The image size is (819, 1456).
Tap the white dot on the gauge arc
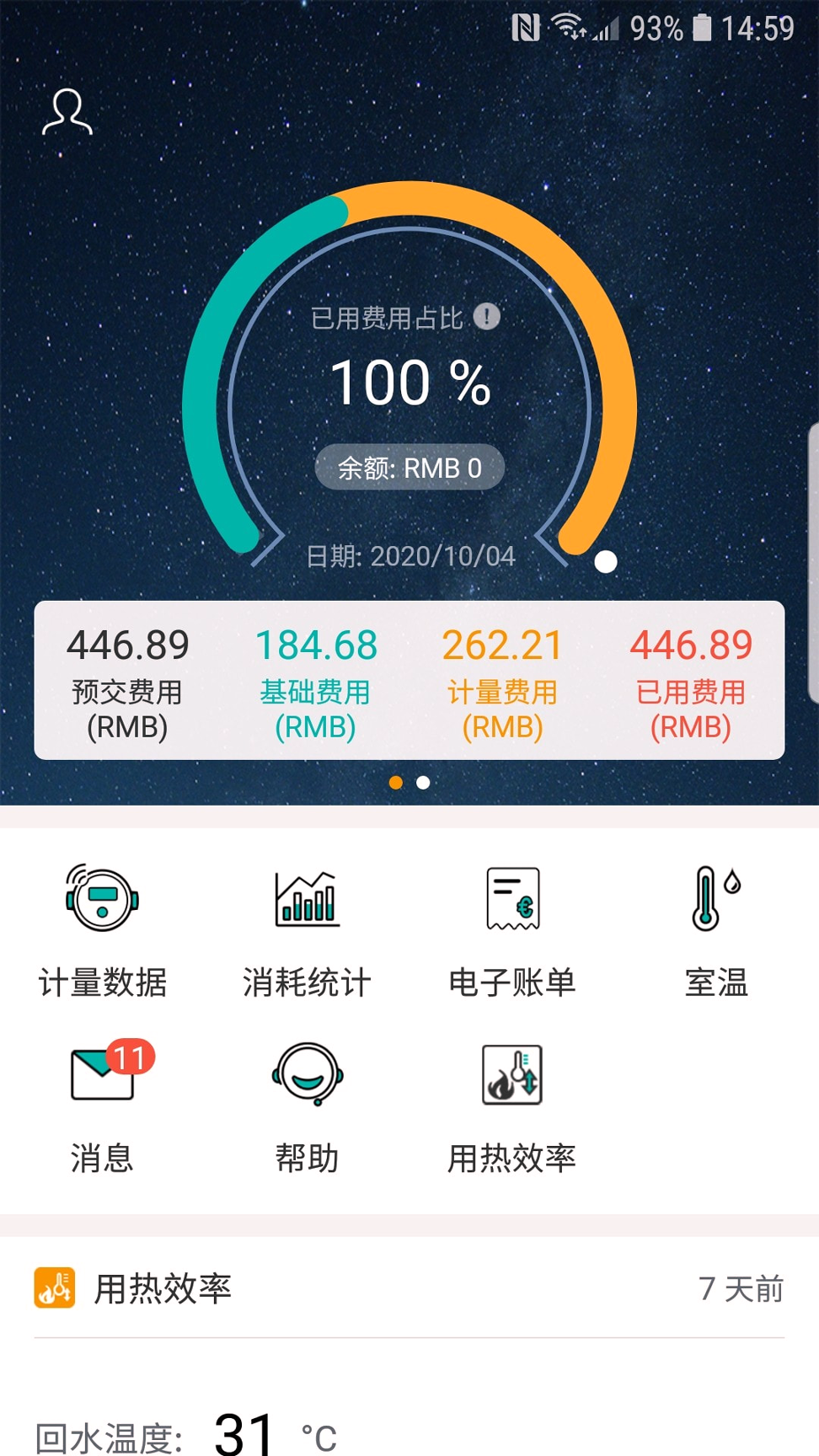[x=606, y=561]
